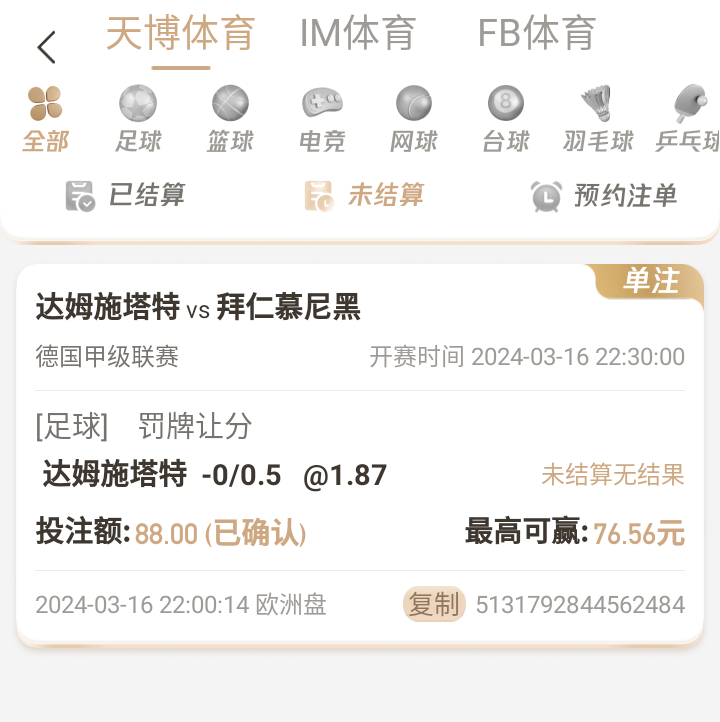Select the 全部 sports category
The width and height of the screenshot is (720, 722).
pos(45,120)
